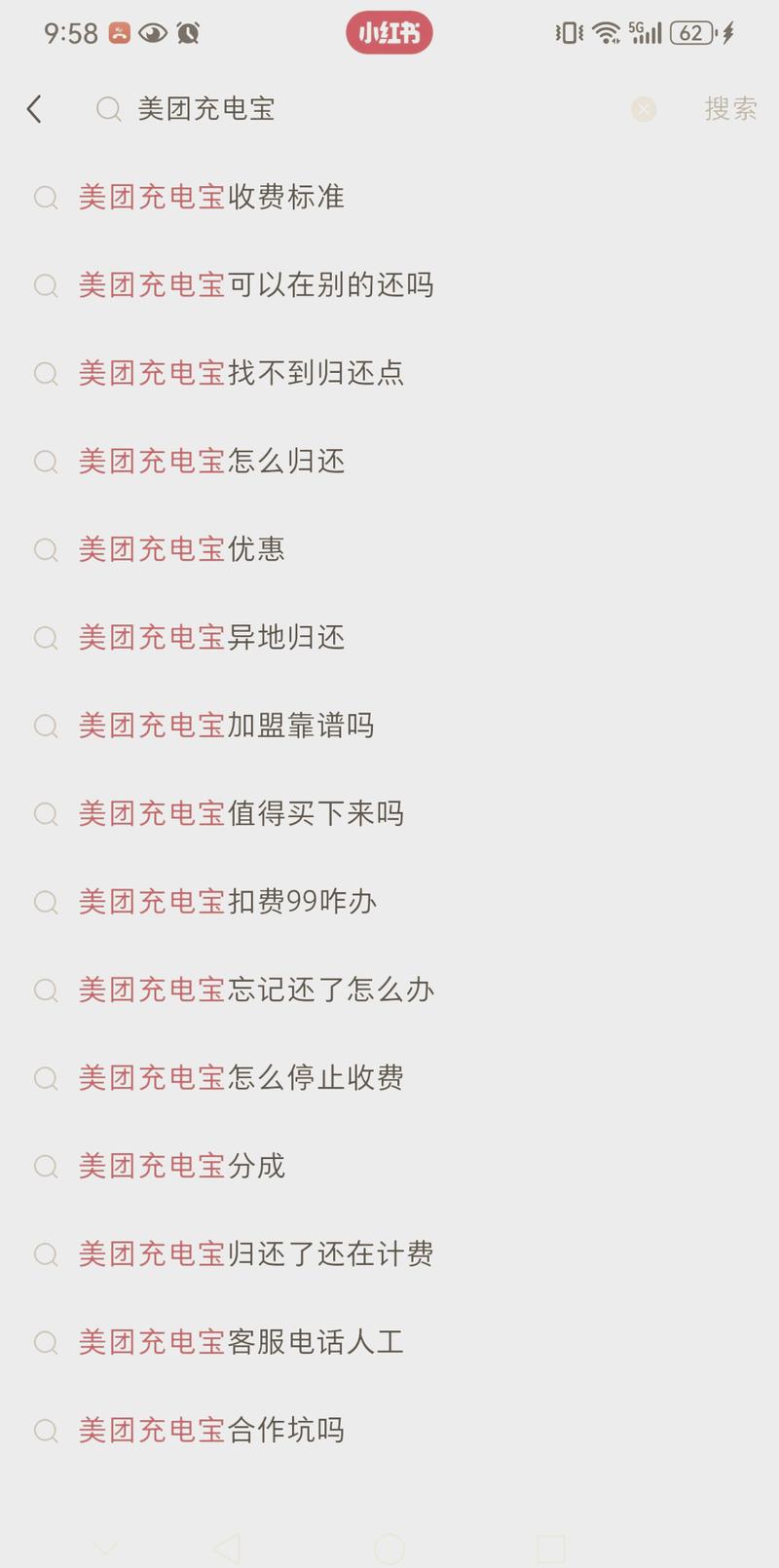Select suggestion 美团充电宝收费标准
This screenshot has width=779, height=1568.
tap(211, 198)
